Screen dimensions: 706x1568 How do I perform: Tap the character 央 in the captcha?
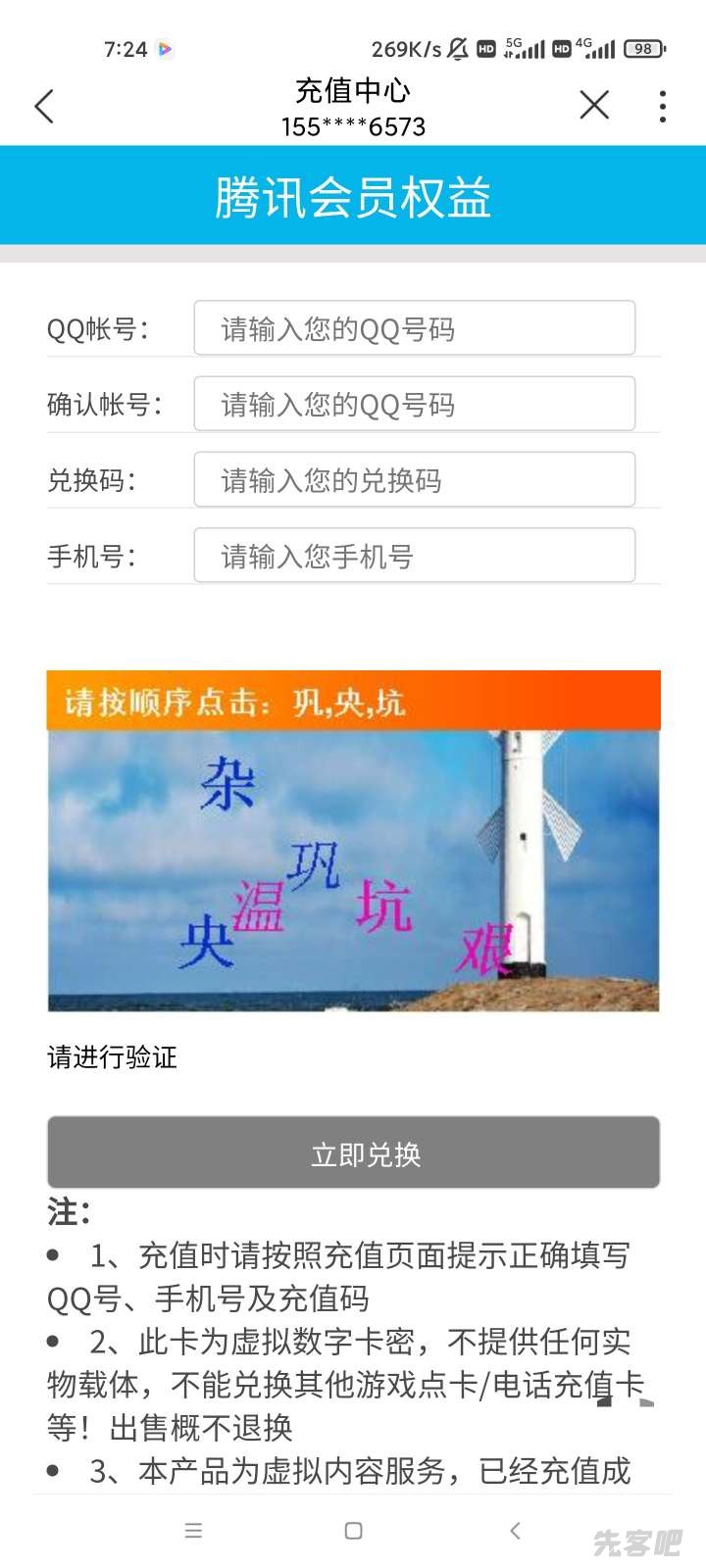(206, 942)
